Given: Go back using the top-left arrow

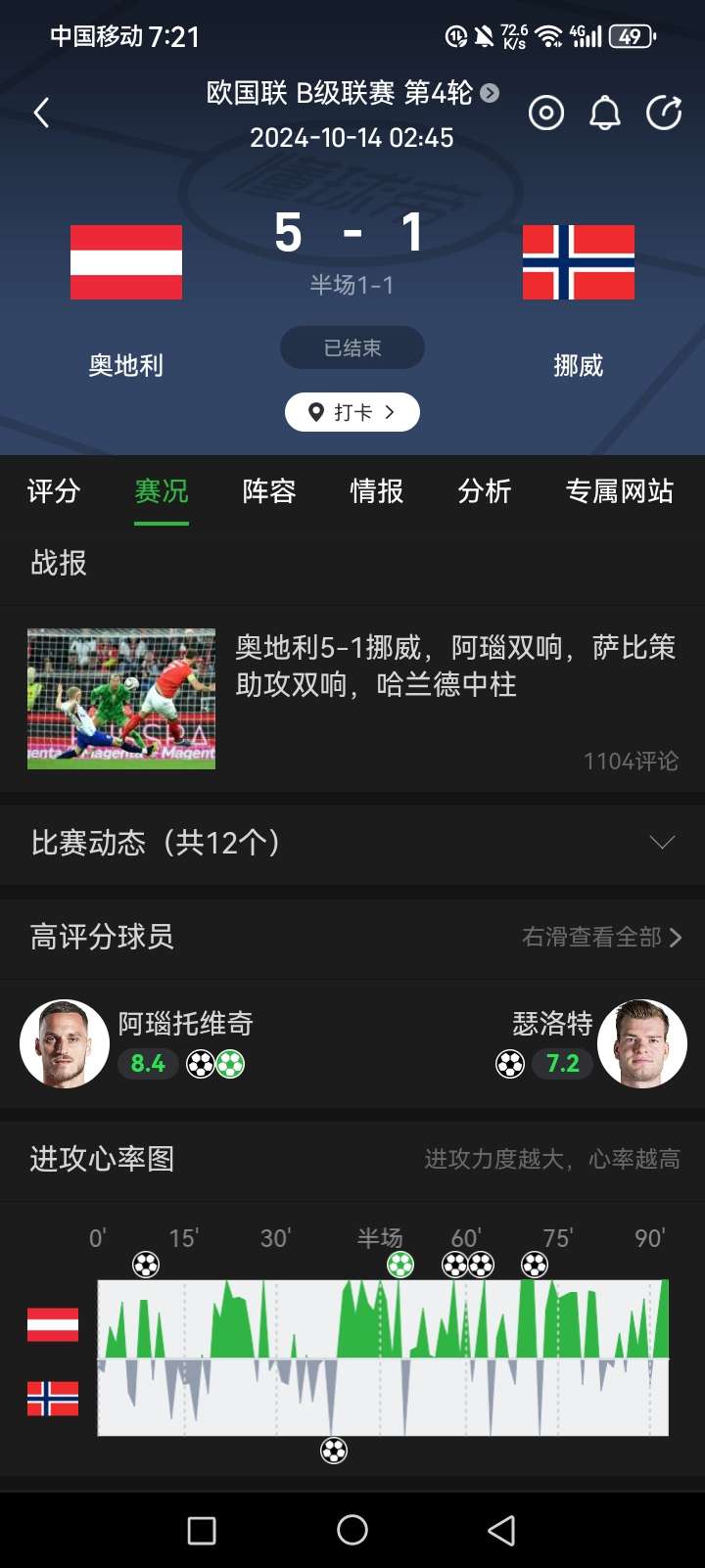Looking at the screenshot, I should pos(41,114).
